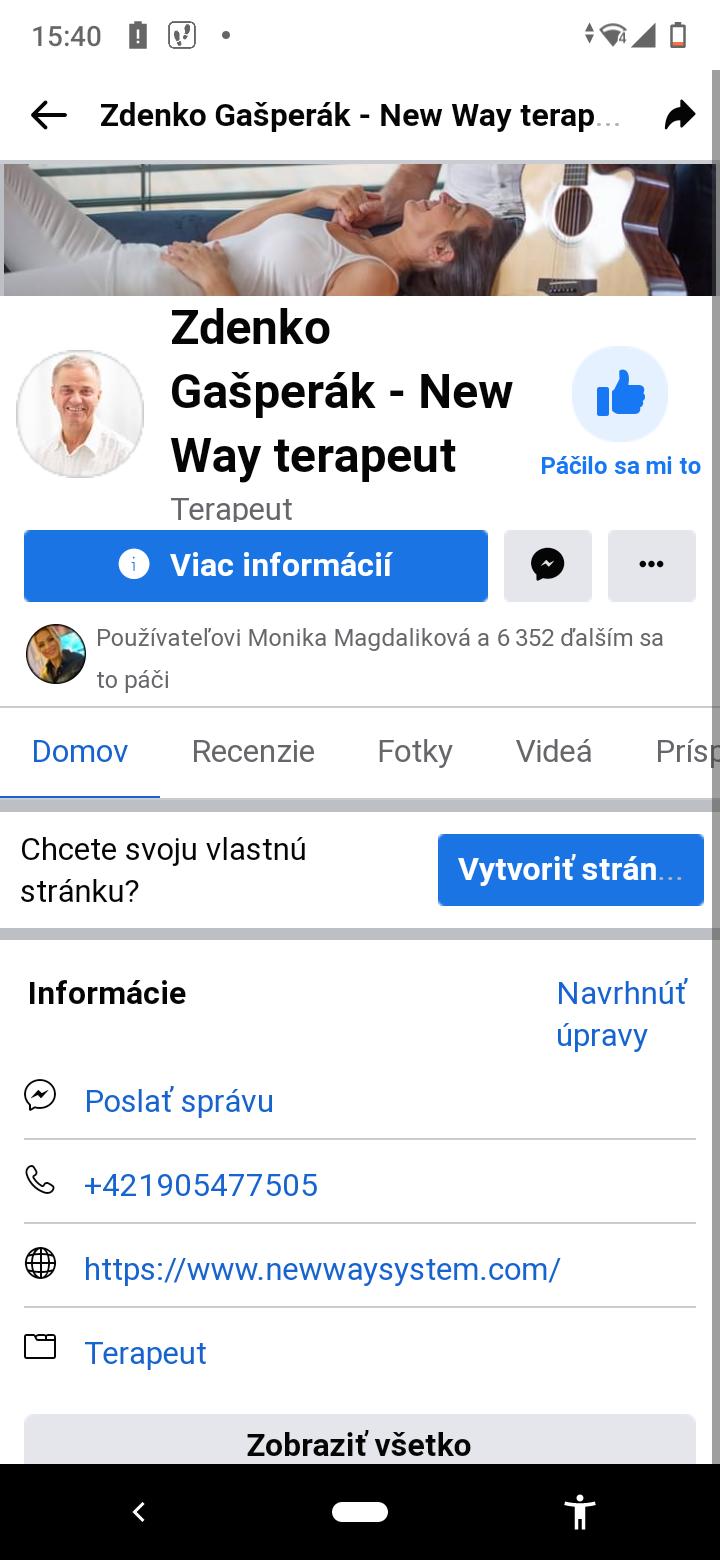Go back using the top arrow

48,116
